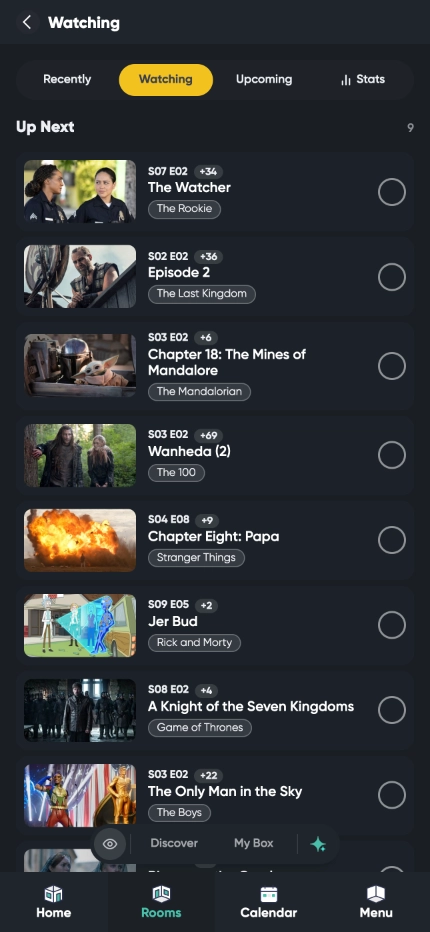Switch to the Upcoming tab
The width and height of the screenshot is (430, 932).
(x=263, y=80)
